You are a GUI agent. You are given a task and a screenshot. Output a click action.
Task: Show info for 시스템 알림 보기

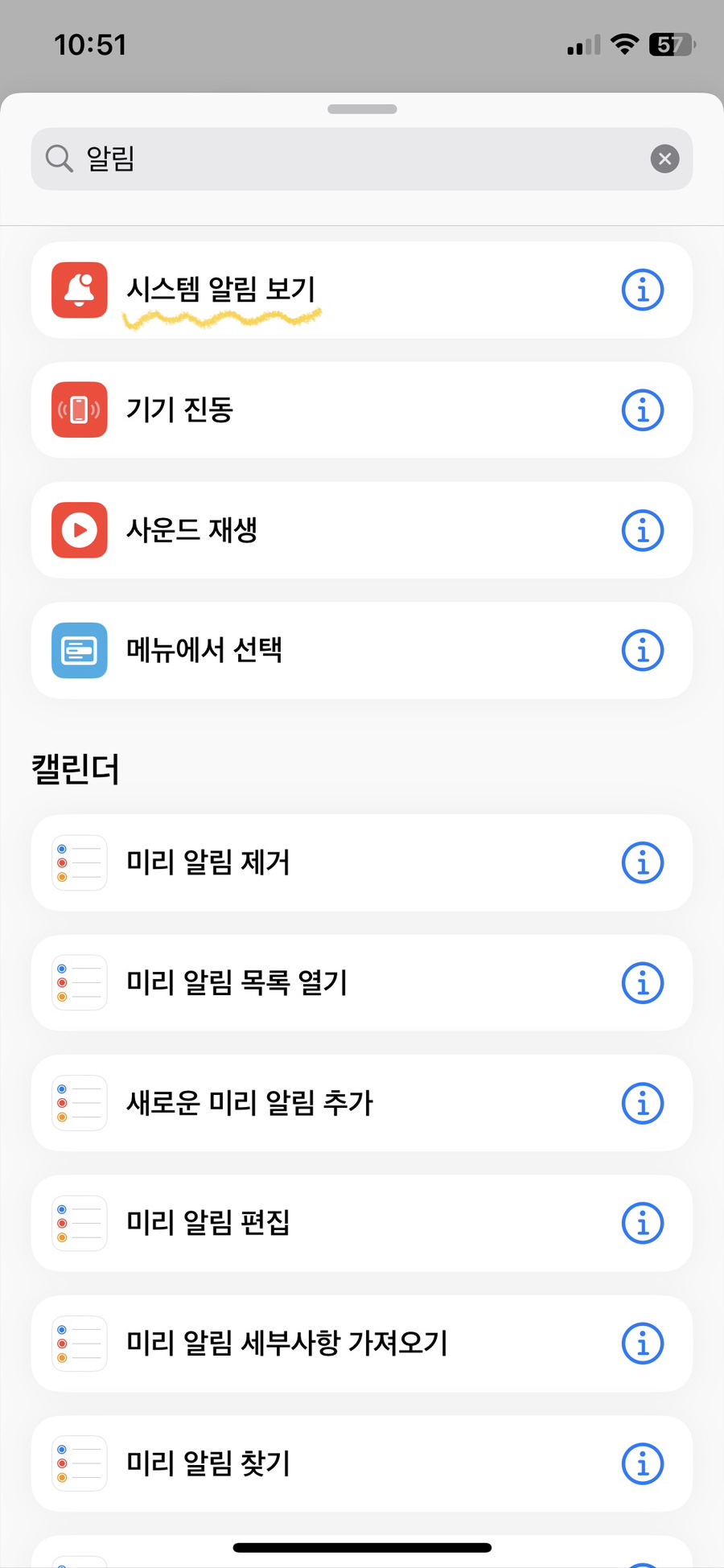(643, 290)
